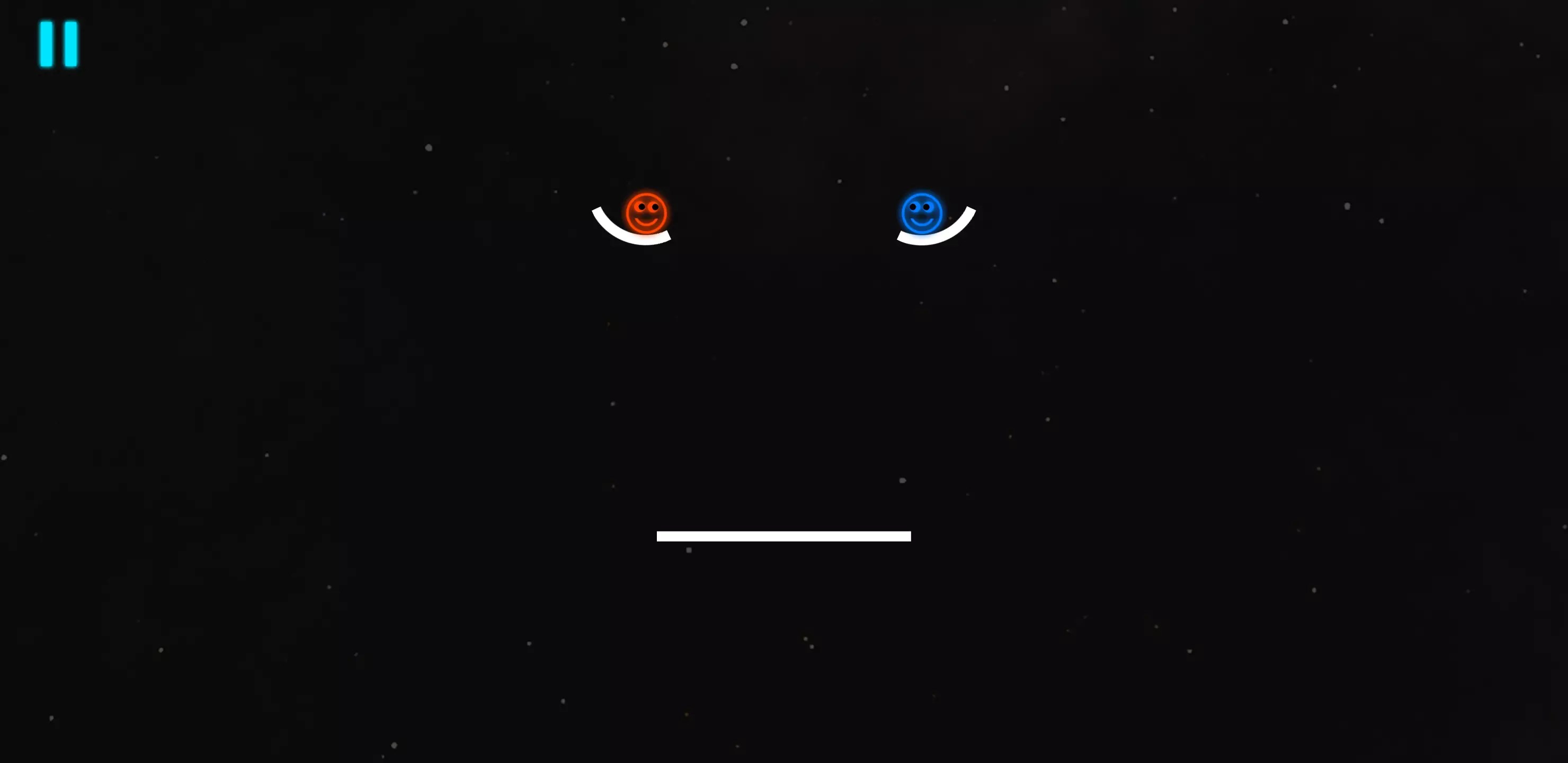Pause the game
The height and width of the screenshot is (763, 1568).
coord(58,44)
